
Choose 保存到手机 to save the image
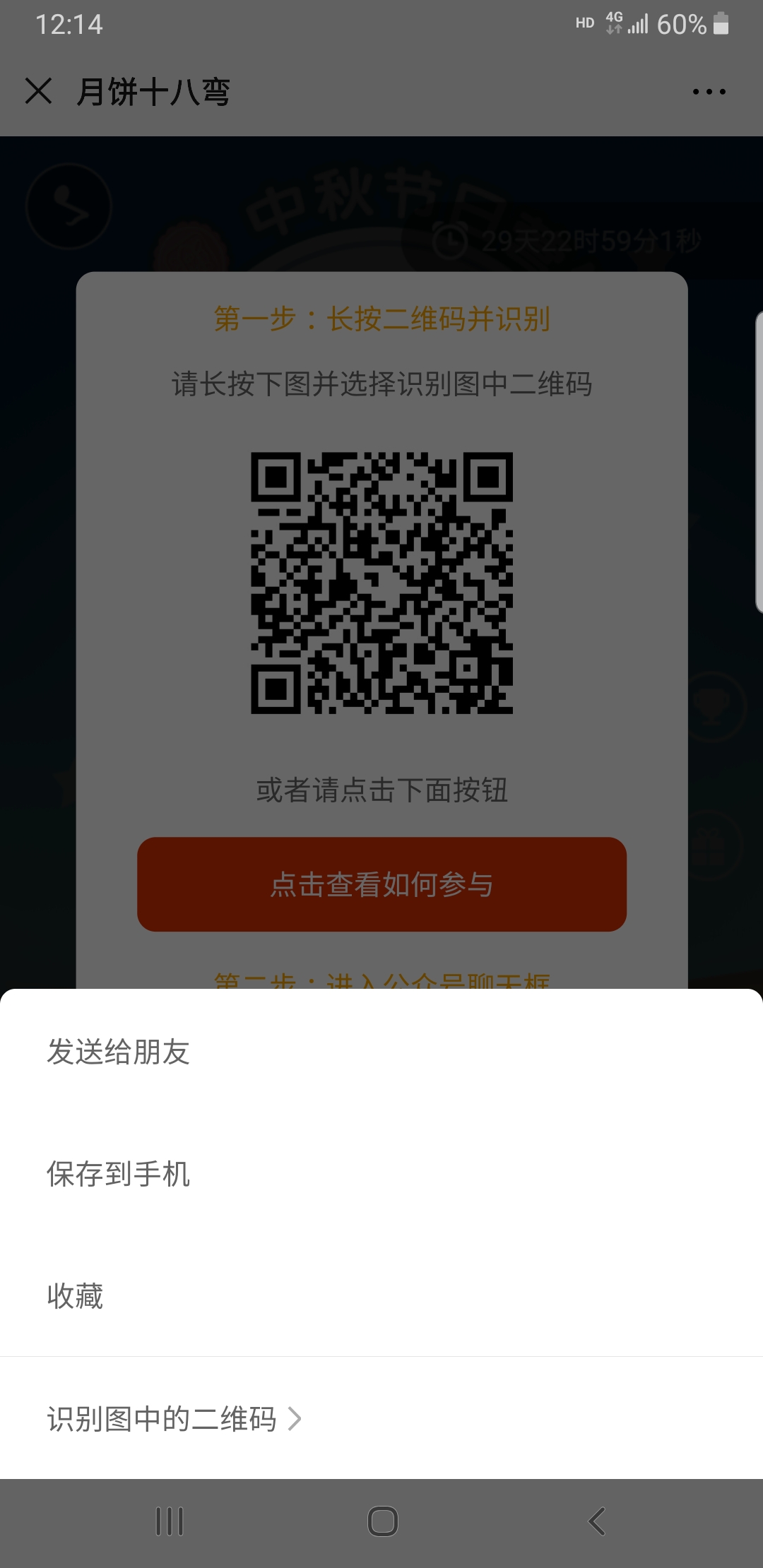click(x=119, y=1174)
